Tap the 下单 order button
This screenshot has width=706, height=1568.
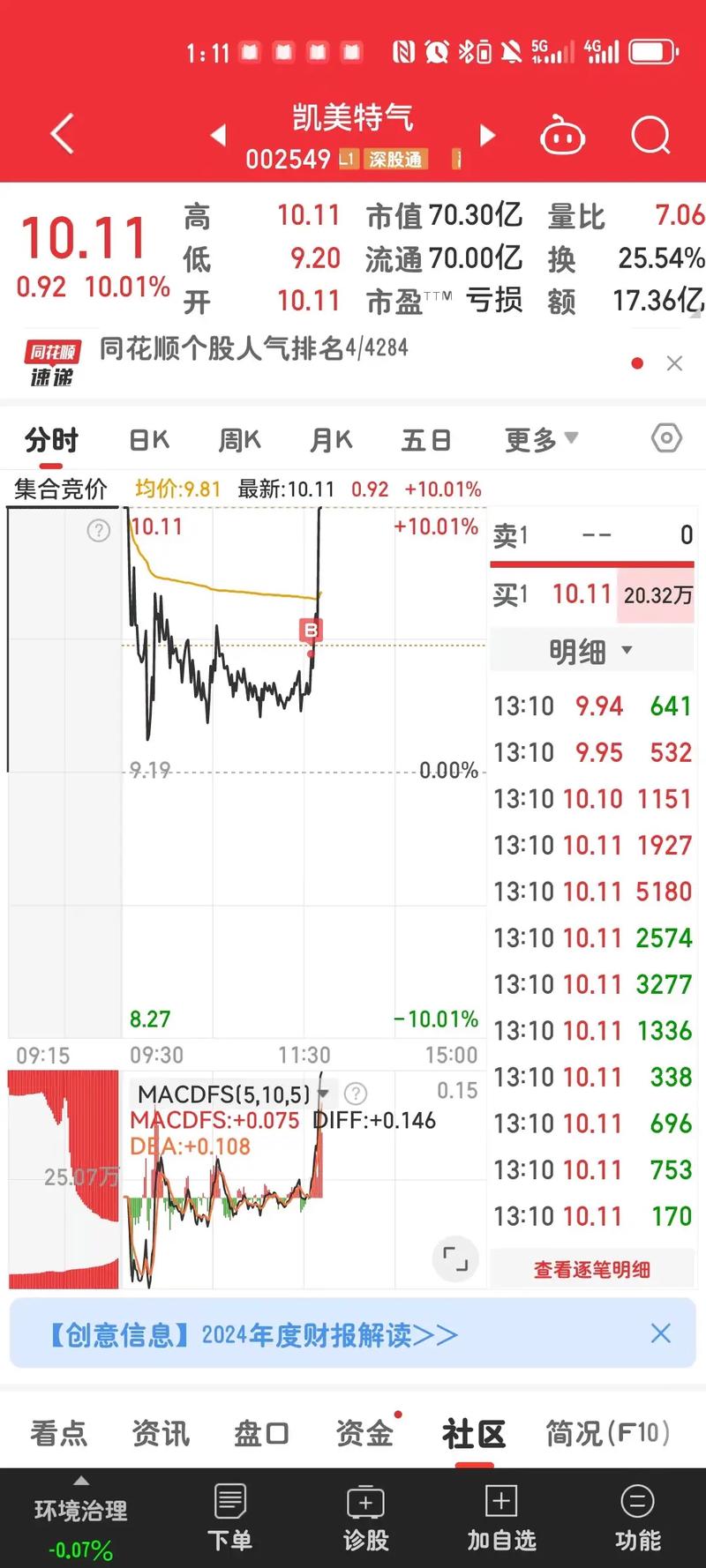[229, 1519]
